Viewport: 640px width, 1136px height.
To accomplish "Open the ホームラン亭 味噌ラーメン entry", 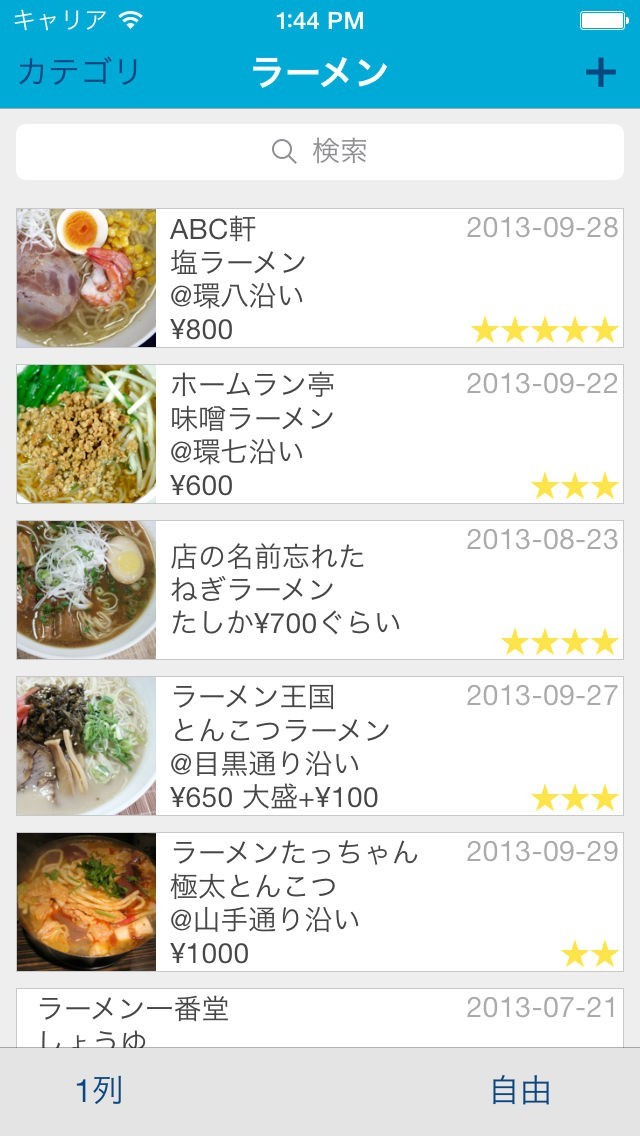I will pyautogui.click(x=320, y=434).
